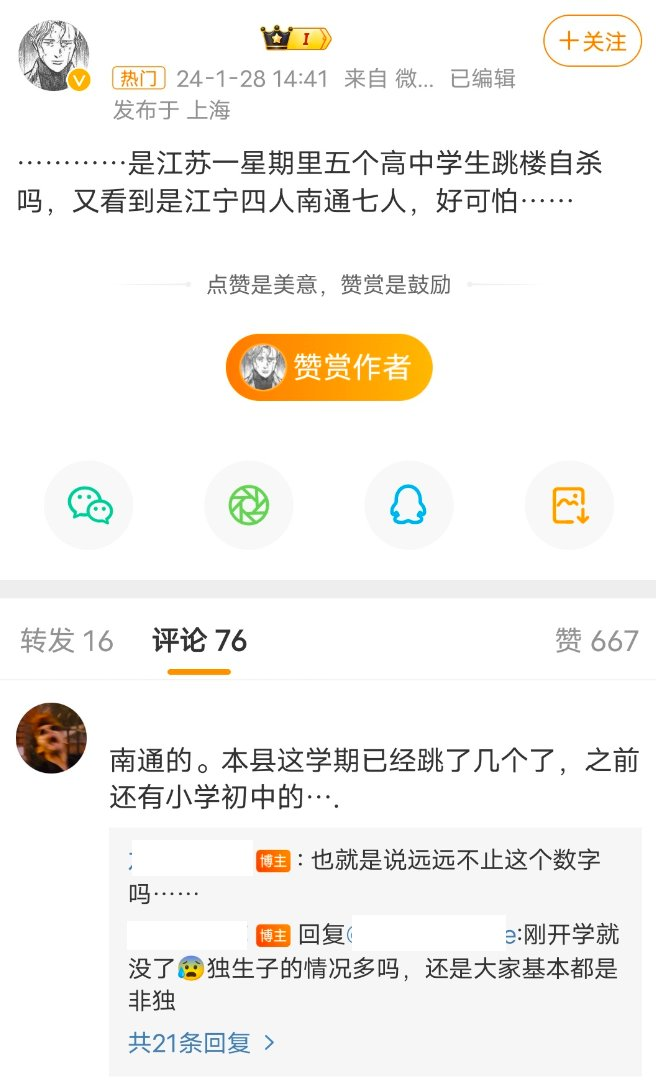656x1087 pixels.
Task: Share the post to QQ
Action: tap(408, 505)
